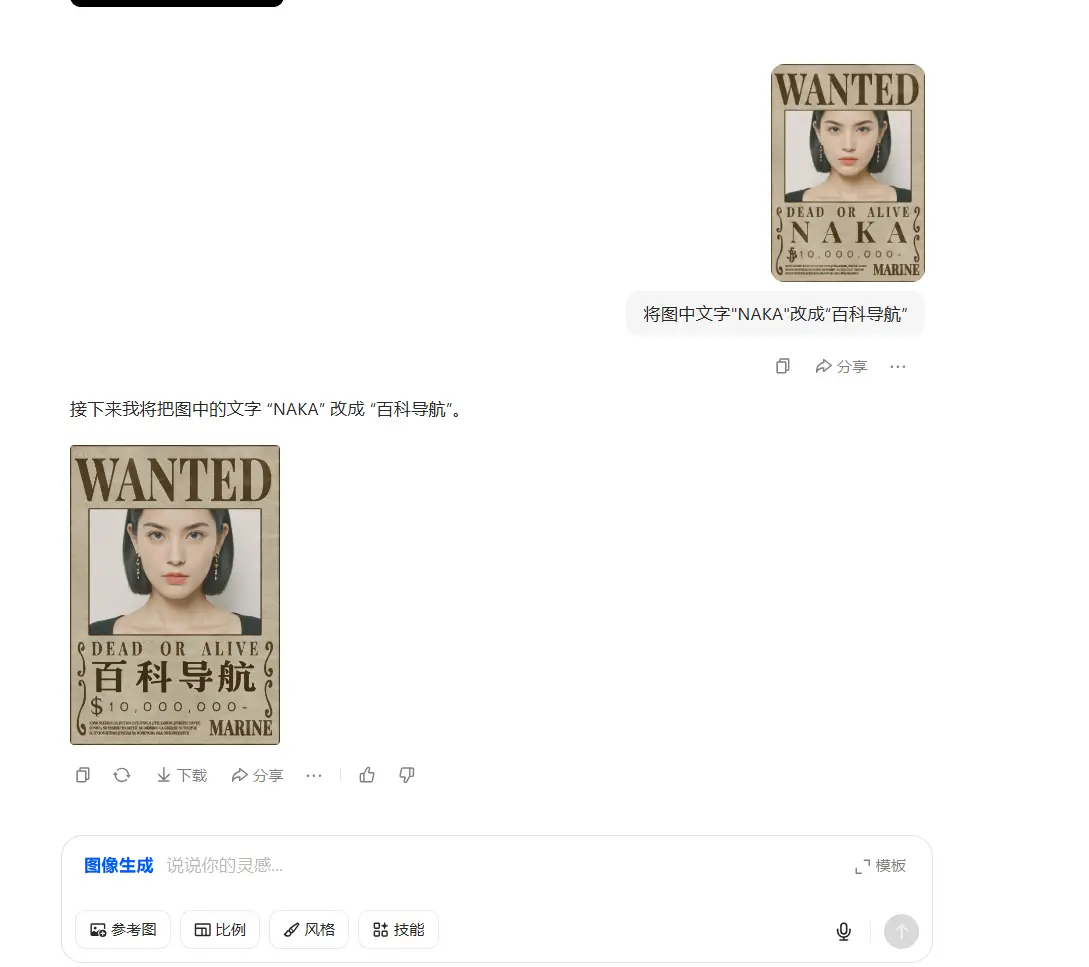Add a reference image with 参考图
Viewport: 1089px width, 967px height.
pyautogui.click(x=123, y=930)
